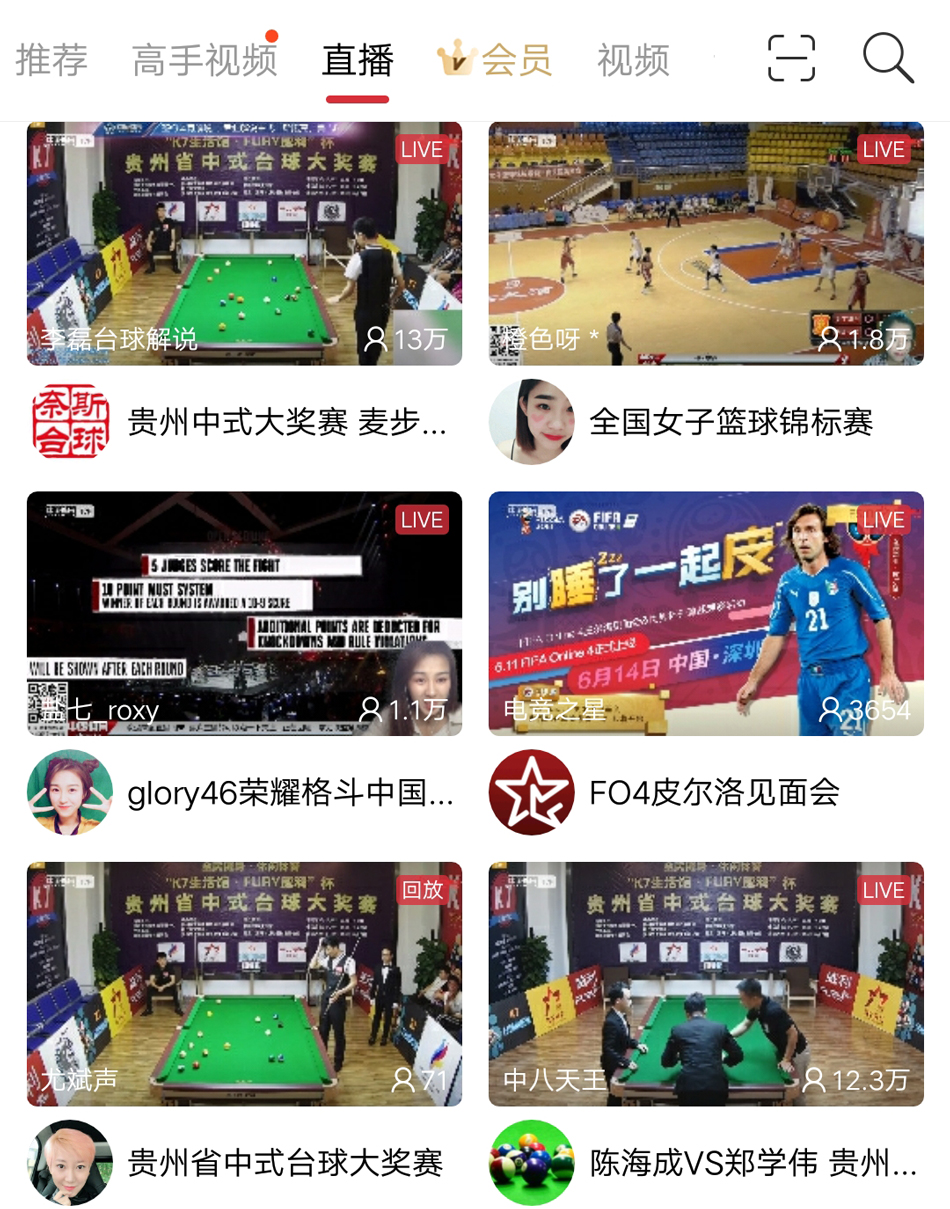Image resolution: width=950 pixels, height=1209 pixels.
Task: Open 陈海成VS郑学伟 live stream
Action: point(706,983)
